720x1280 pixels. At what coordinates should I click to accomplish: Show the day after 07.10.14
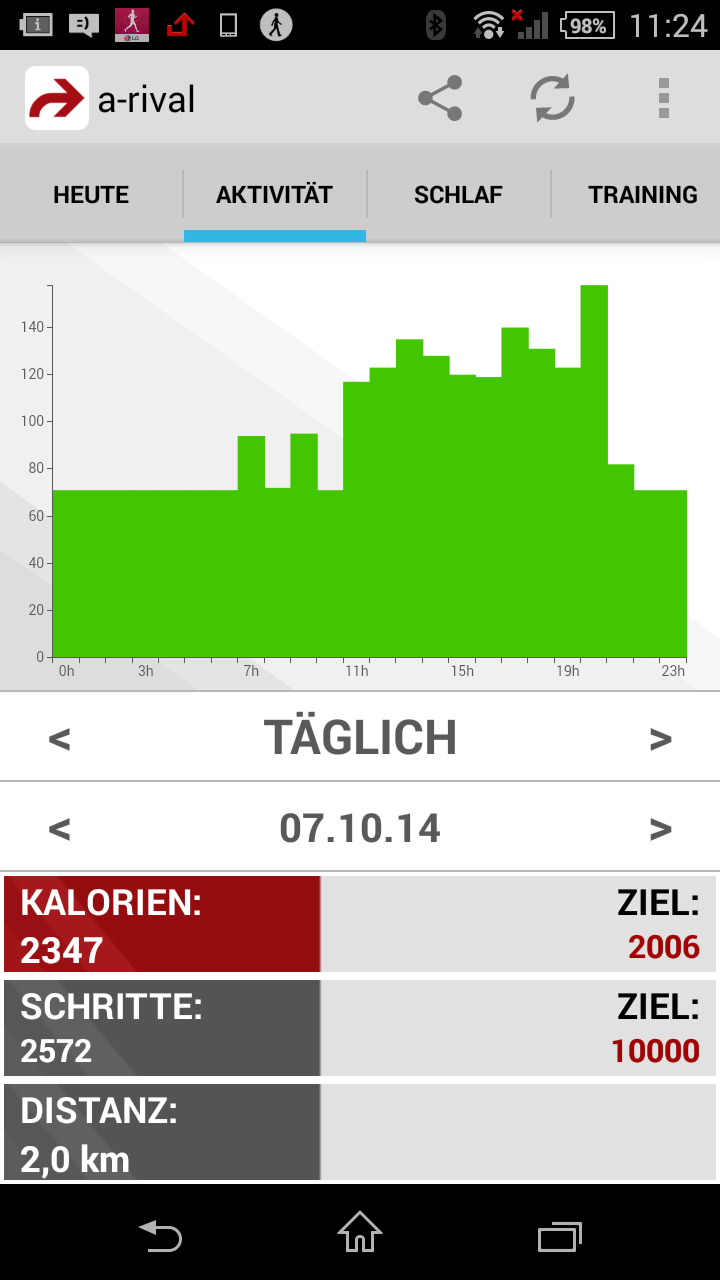660,829
